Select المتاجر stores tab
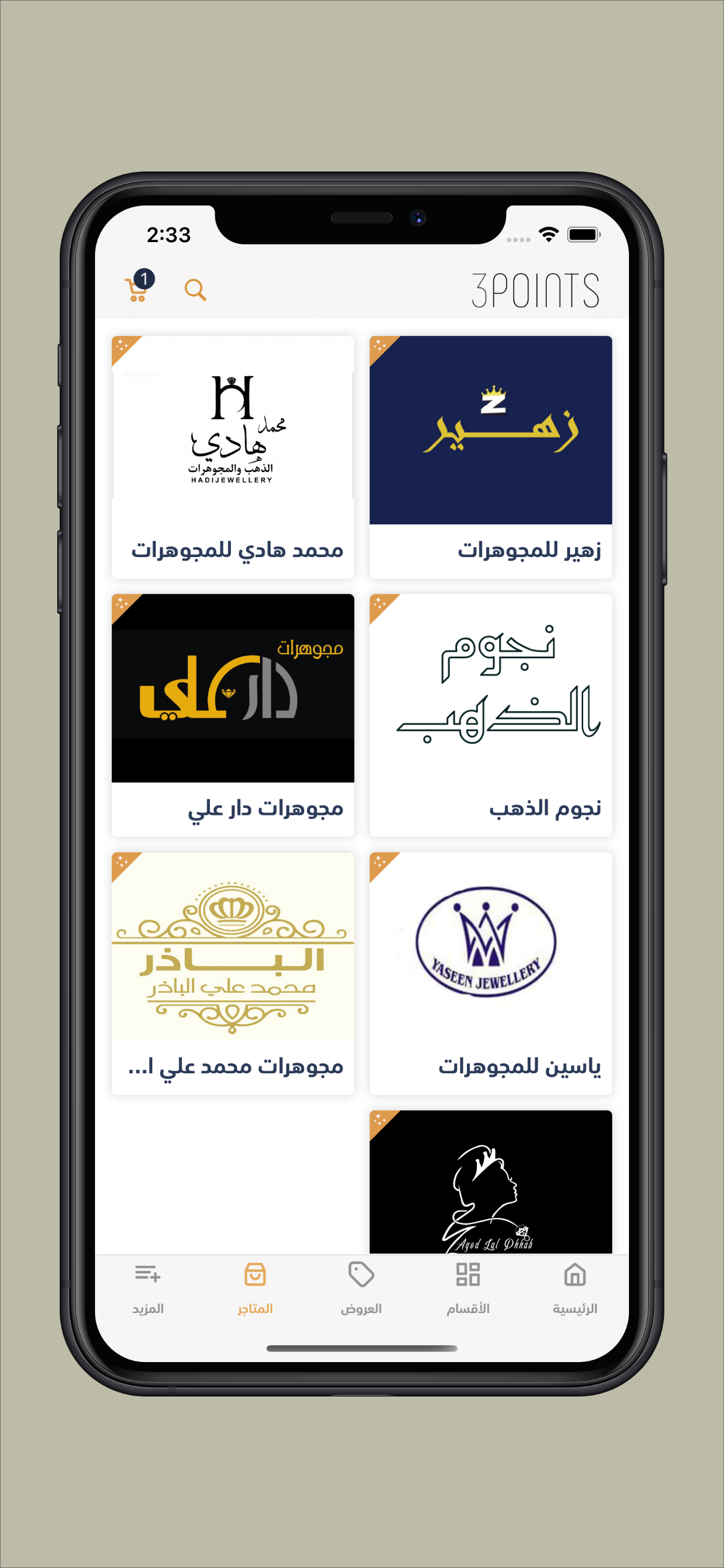The image size is (724, 1568). pos(255,1288)
